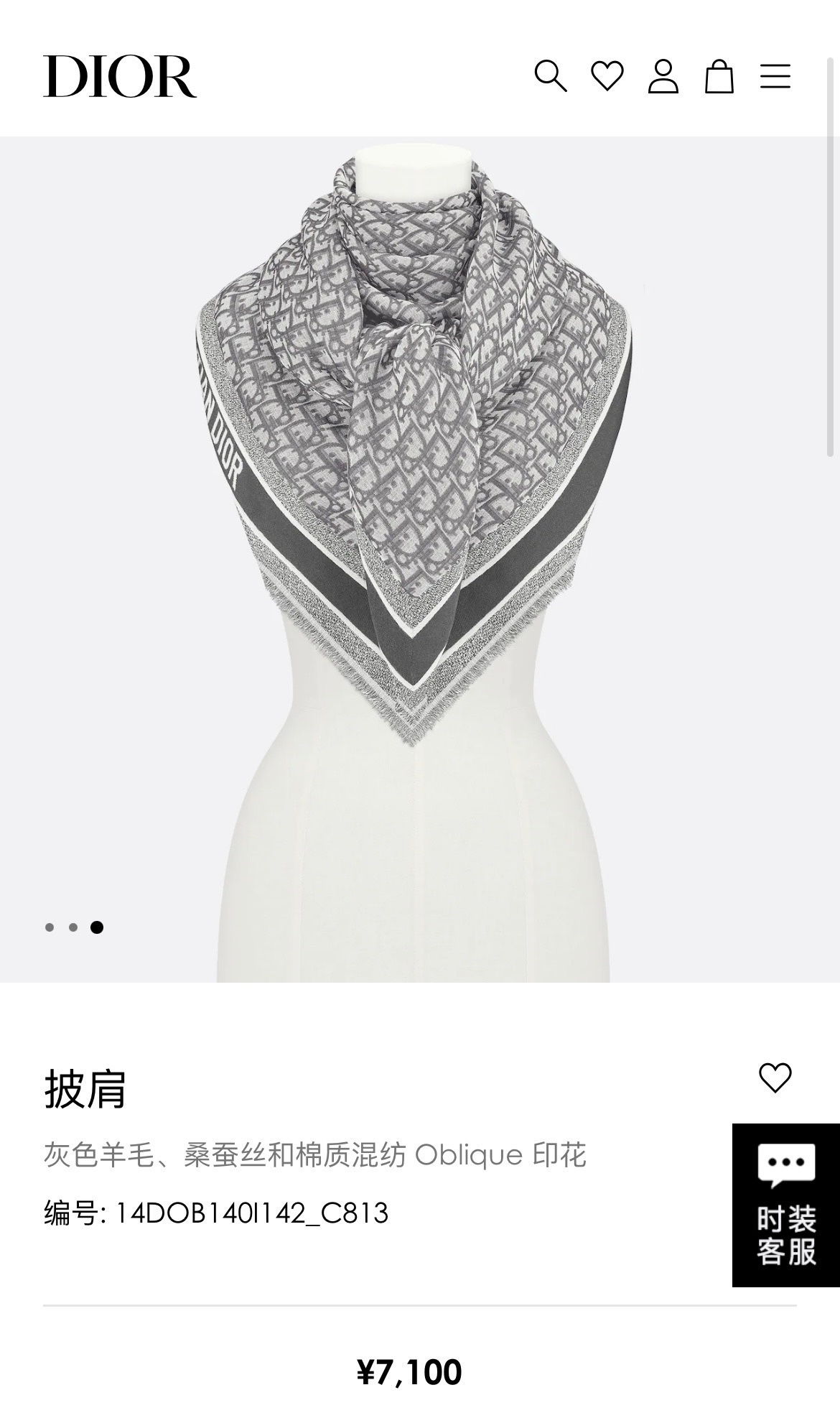Add the 披肩 shawl to wishlist
Image resolution: width=840 pixels, height=1413 pixels.
click(x=775, y=1078)
